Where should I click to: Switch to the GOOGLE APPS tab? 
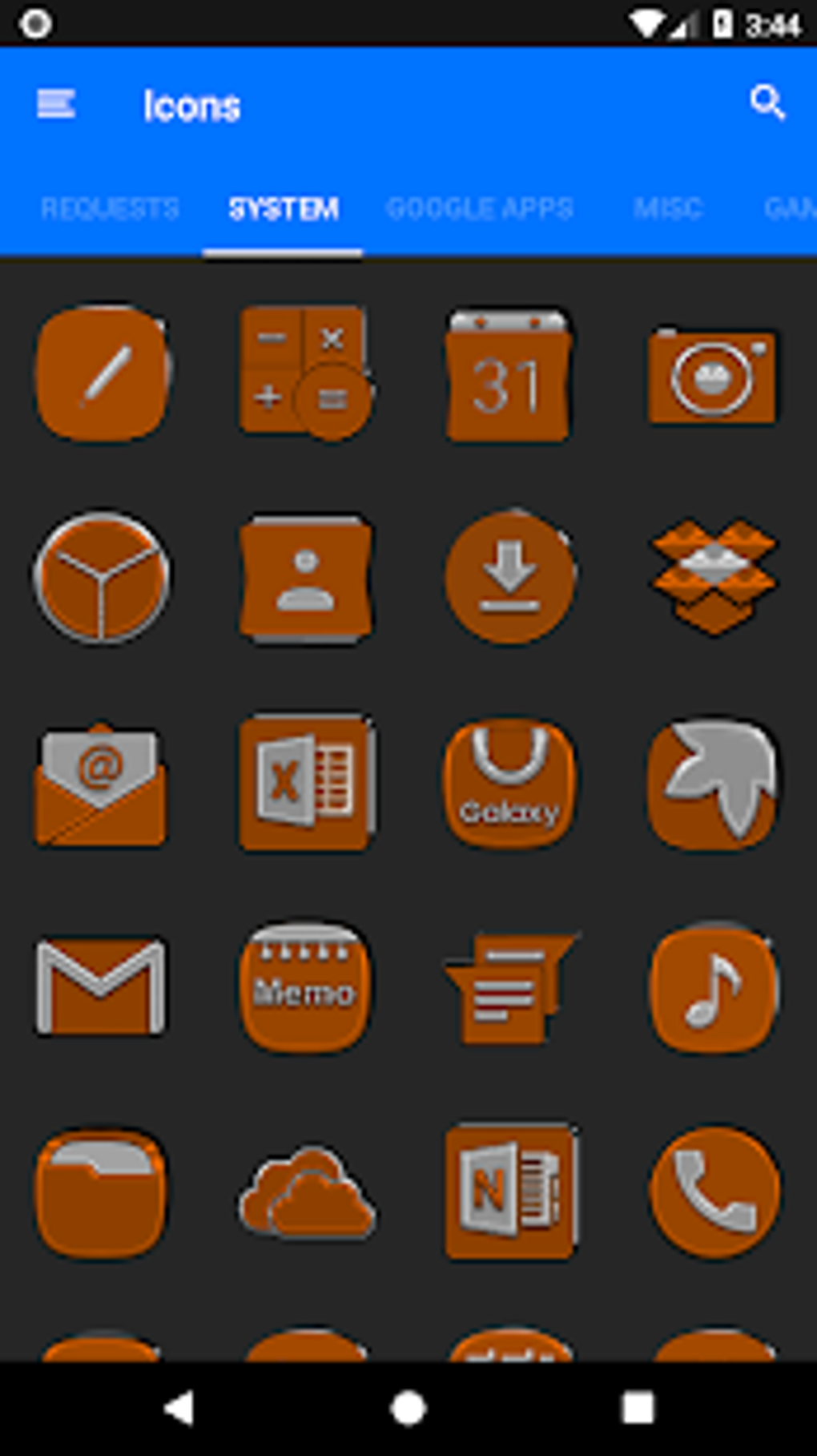tap(478, 208)
